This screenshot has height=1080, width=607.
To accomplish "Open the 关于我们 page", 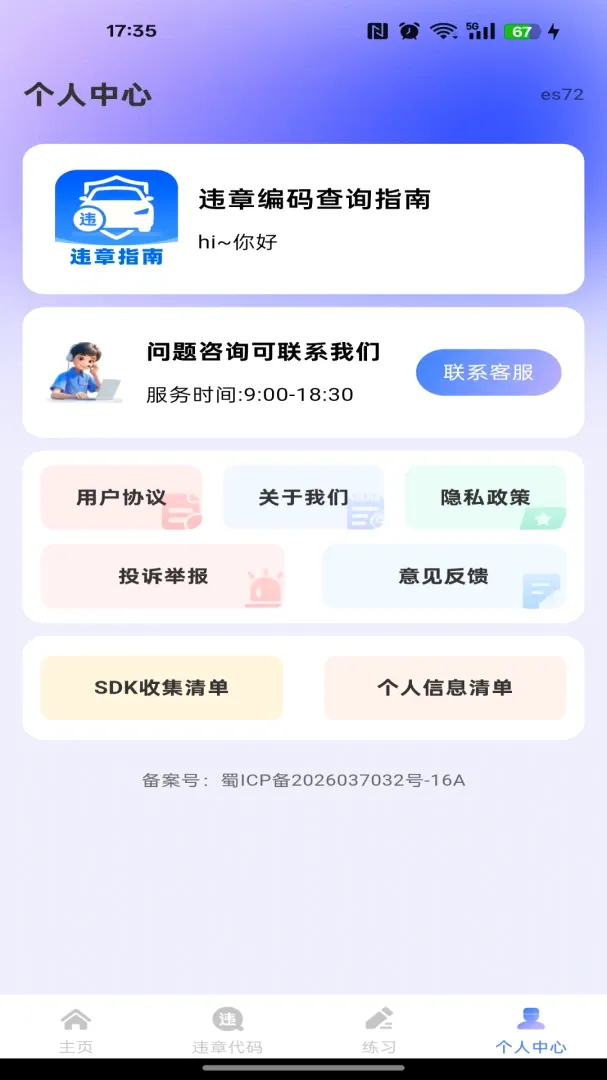I will (x=303, y=497).
